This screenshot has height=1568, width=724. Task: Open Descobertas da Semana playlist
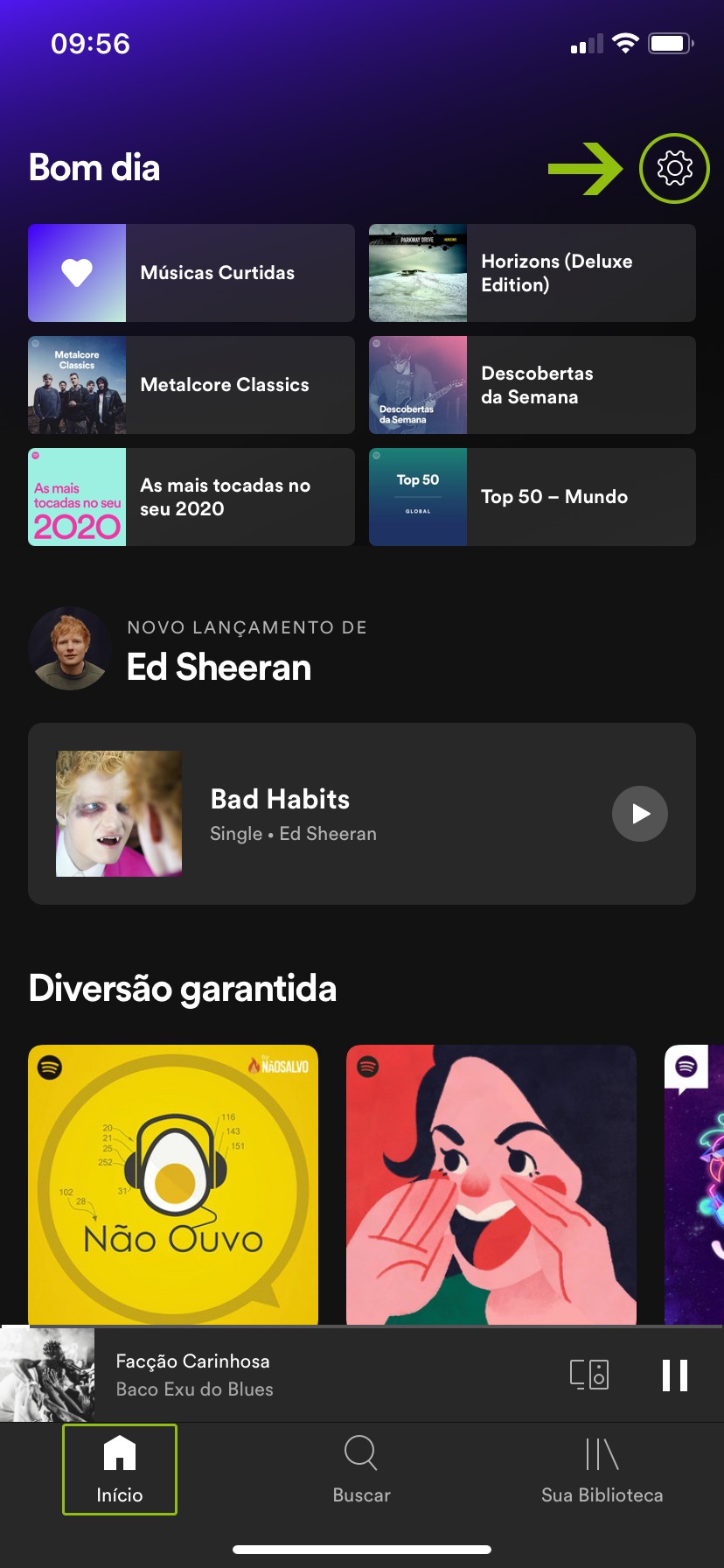533,385
